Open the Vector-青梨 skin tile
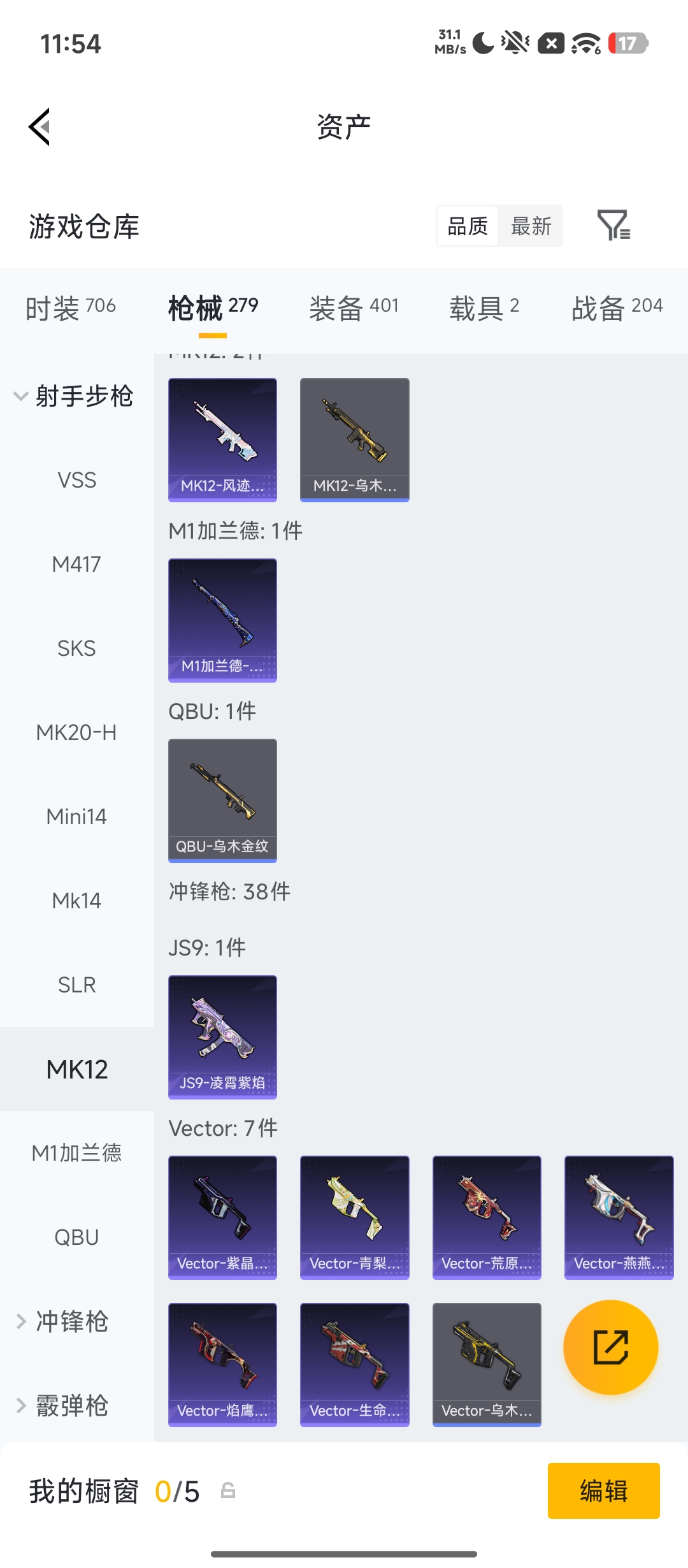 pyautogui.click(x=354, y=1217)
